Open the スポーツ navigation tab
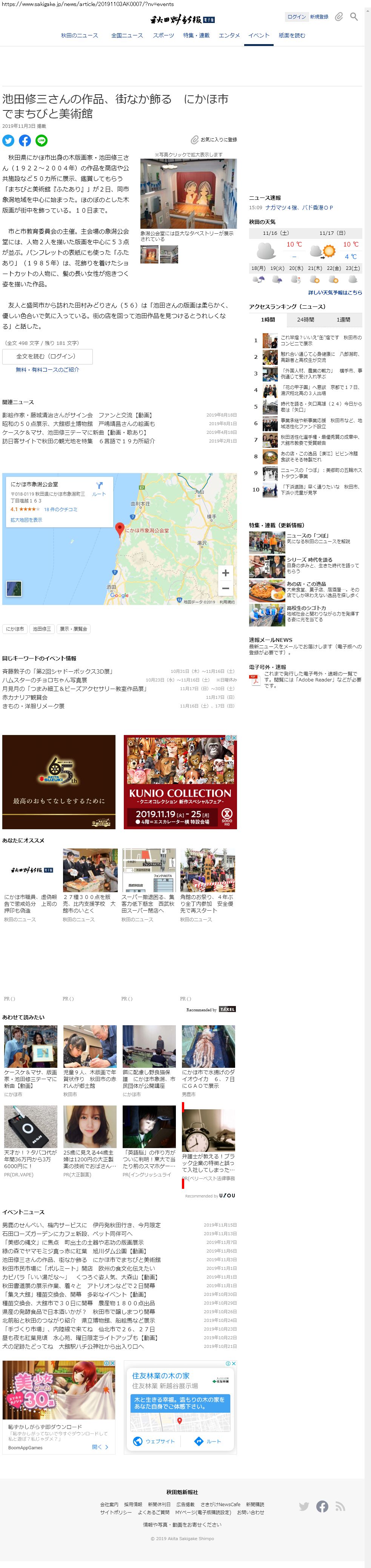Viewport: 371px width, 1568px height. [163, 35]
